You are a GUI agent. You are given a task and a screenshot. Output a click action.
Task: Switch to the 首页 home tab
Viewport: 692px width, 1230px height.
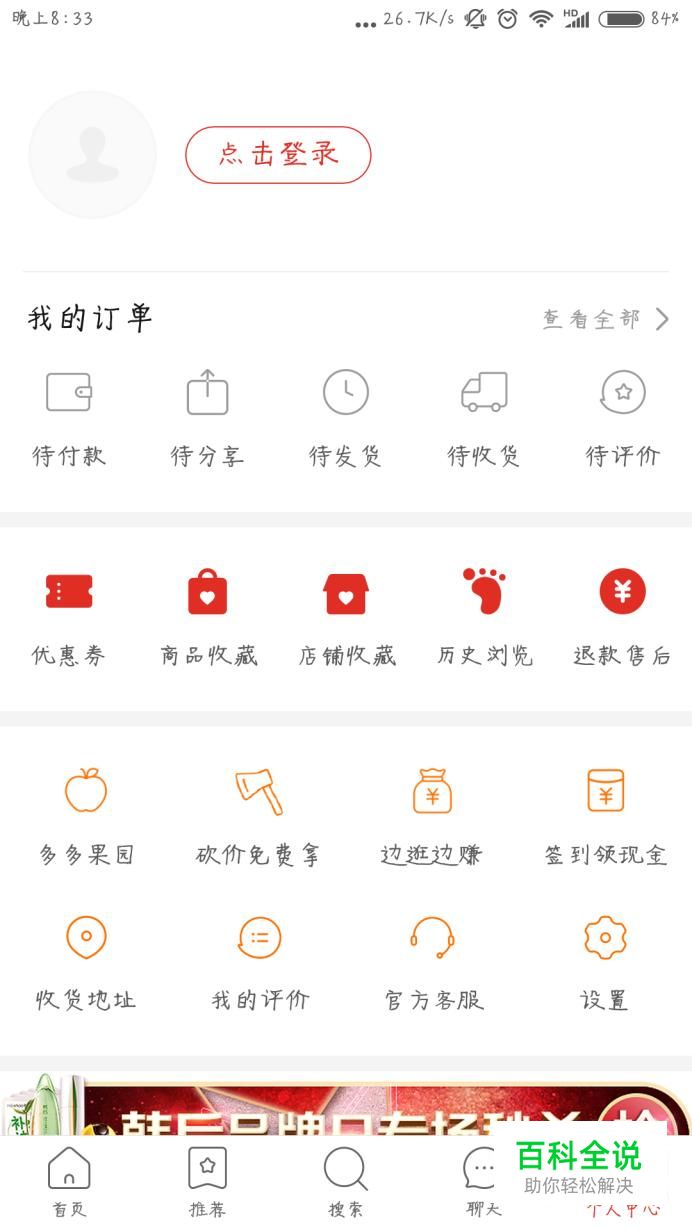[x=69, y=1182]
